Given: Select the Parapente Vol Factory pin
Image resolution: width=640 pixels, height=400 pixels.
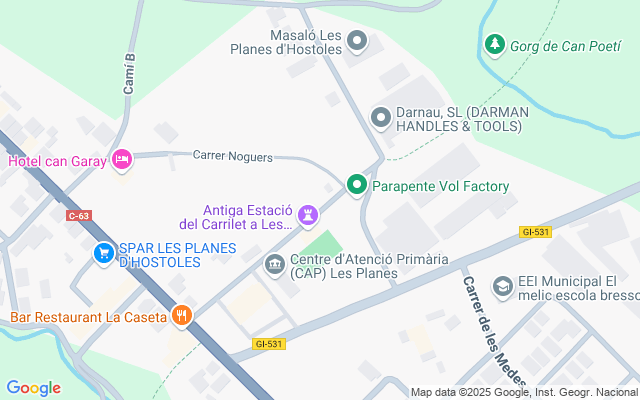Looking at the screenshot, I should pyautogui.click(x=357, y=185).
